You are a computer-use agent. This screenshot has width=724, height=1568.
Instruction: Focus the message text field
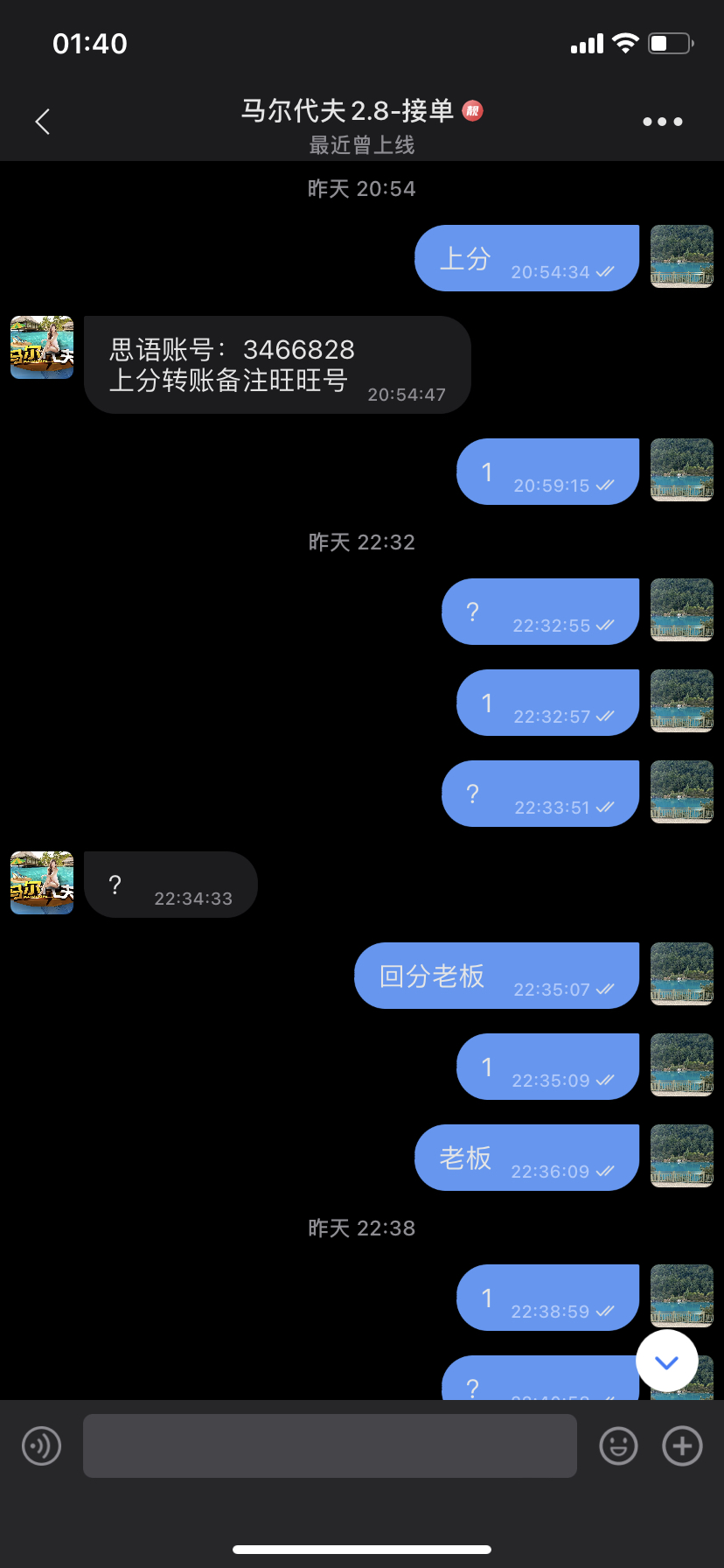pyautogui.click(x=330, y=1445)
